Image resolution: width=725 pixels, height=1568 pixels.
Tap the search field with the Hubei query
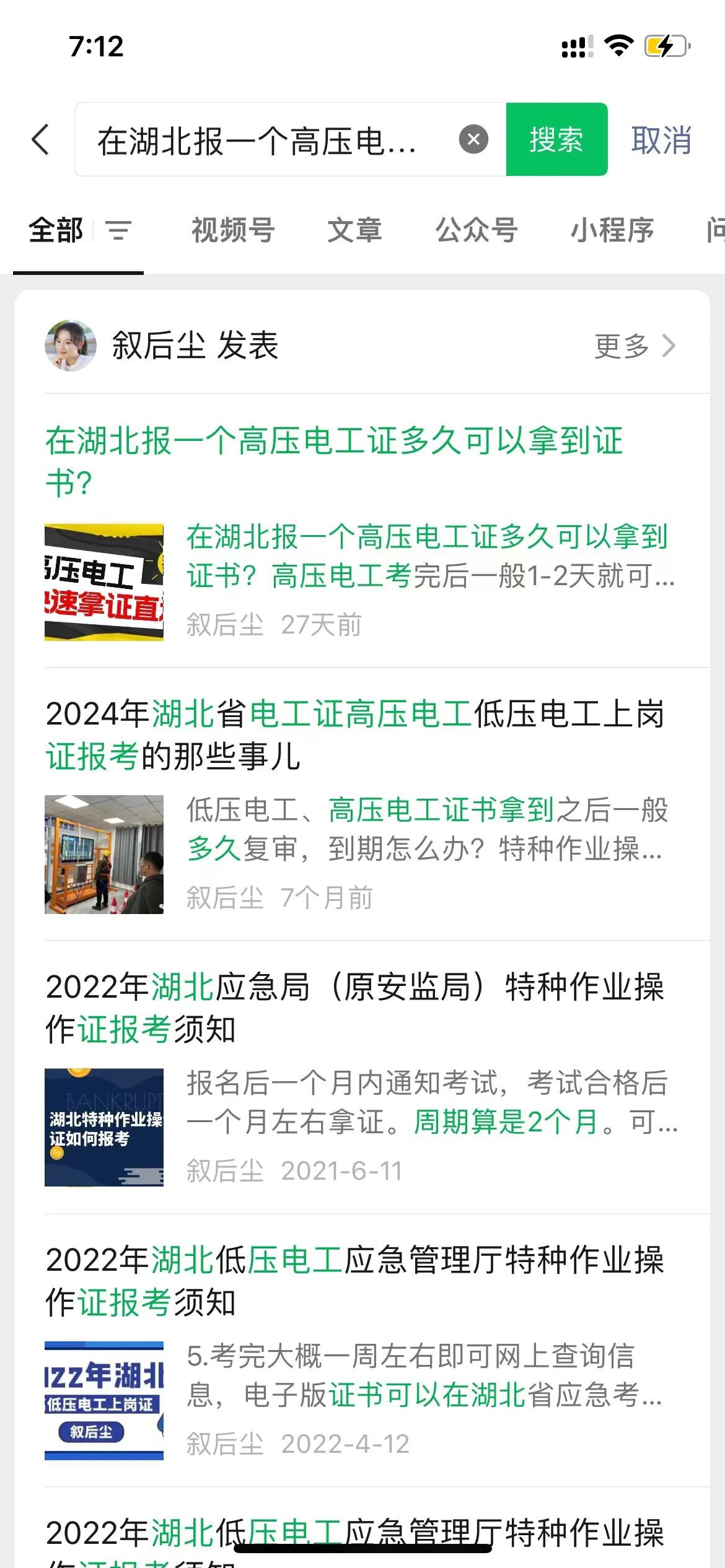coord(260,141)
